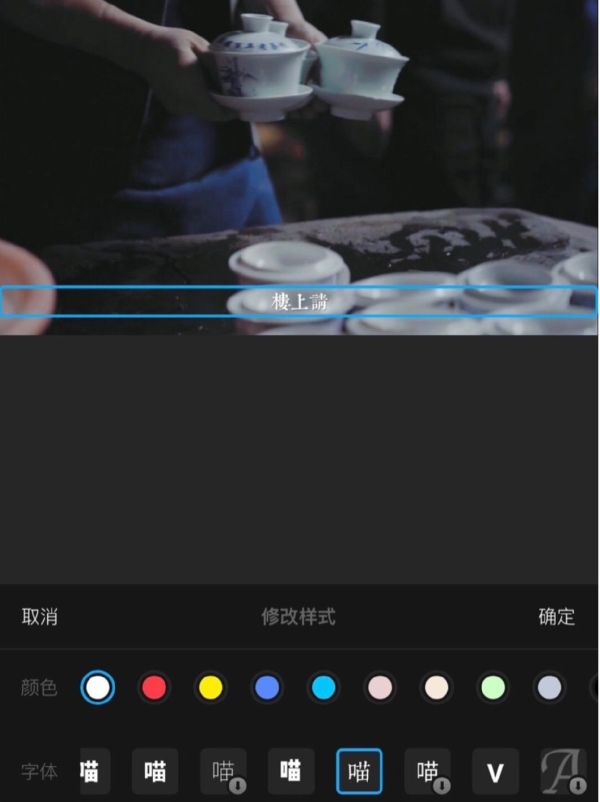Screen dimensions: 600x802
Task: Select the 楼上請 subtitle text box
Action: point(300,301)
